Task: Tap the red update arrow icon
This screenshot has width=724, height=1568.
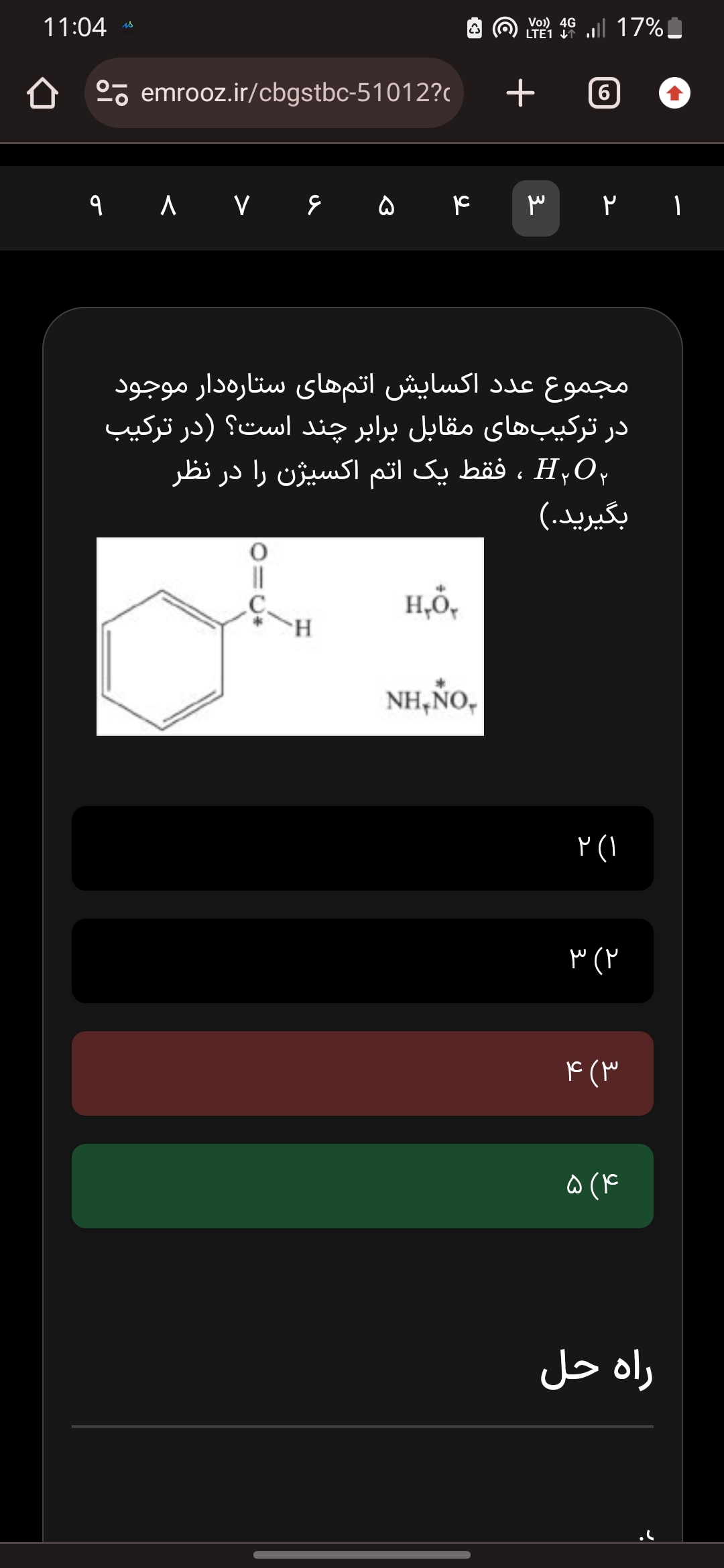Action: (674, 93)
